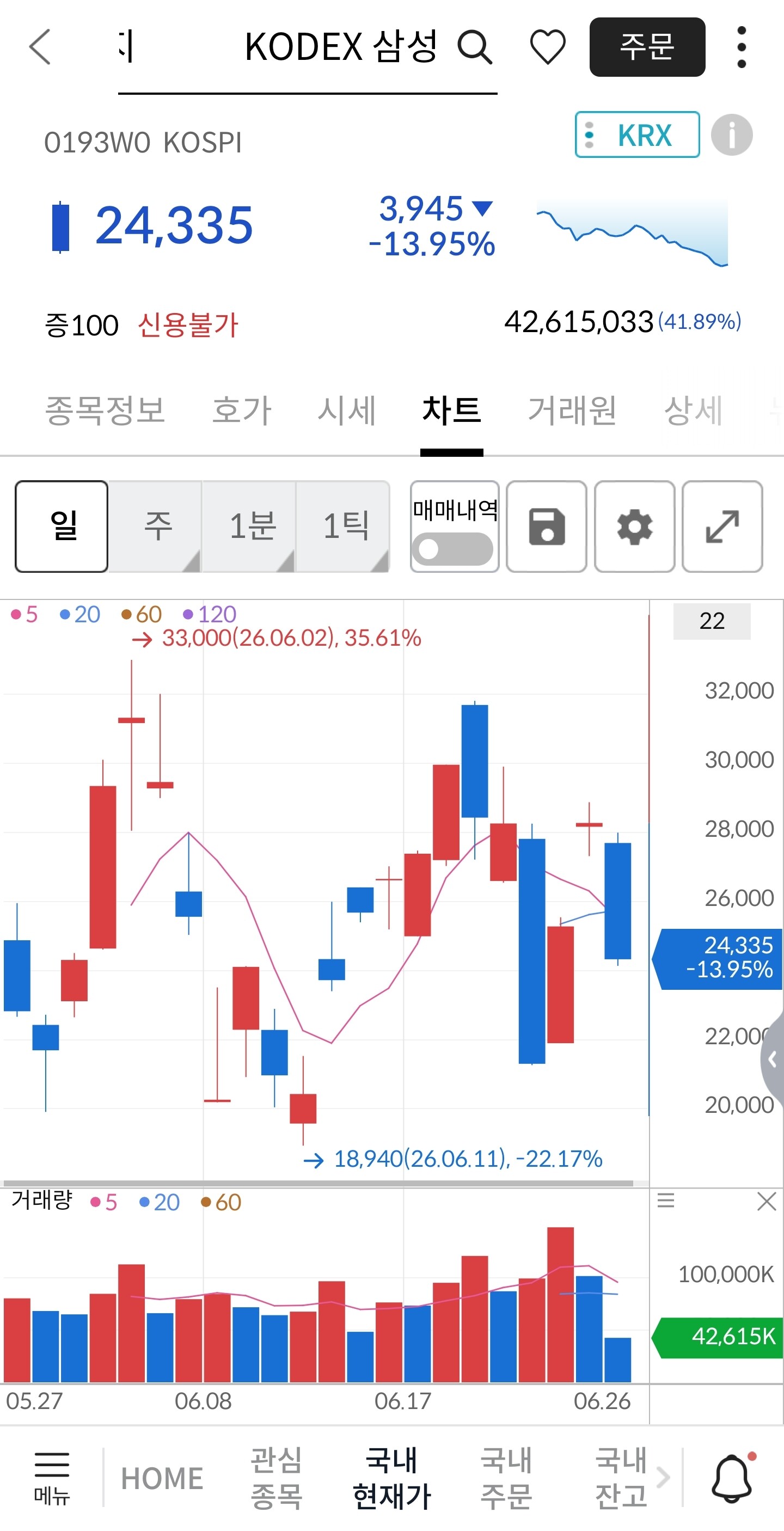Open the notifications bell
Viewport: 784px width, 1531px height.
[x=732, y=1478]
